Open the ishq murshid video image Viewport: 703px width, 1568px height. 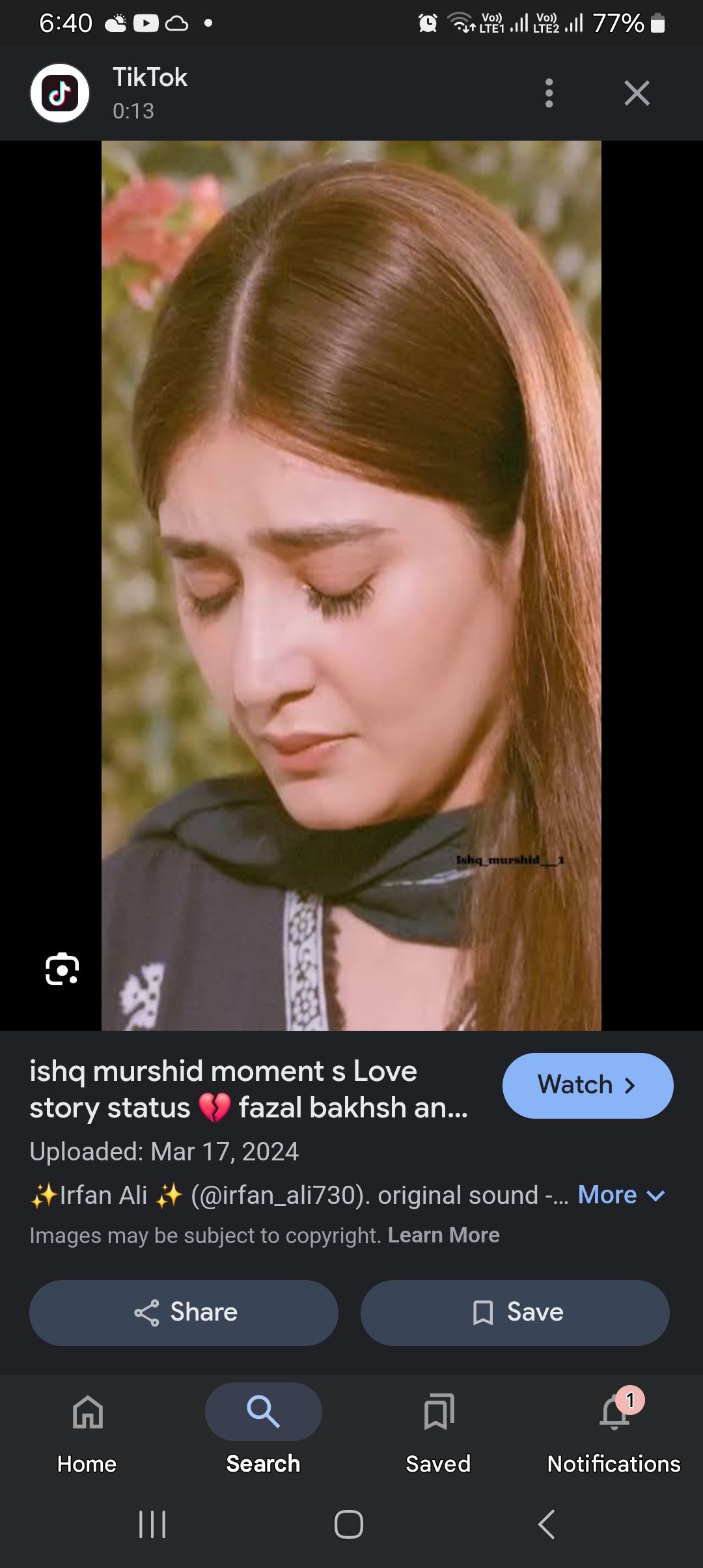[351, 585]
